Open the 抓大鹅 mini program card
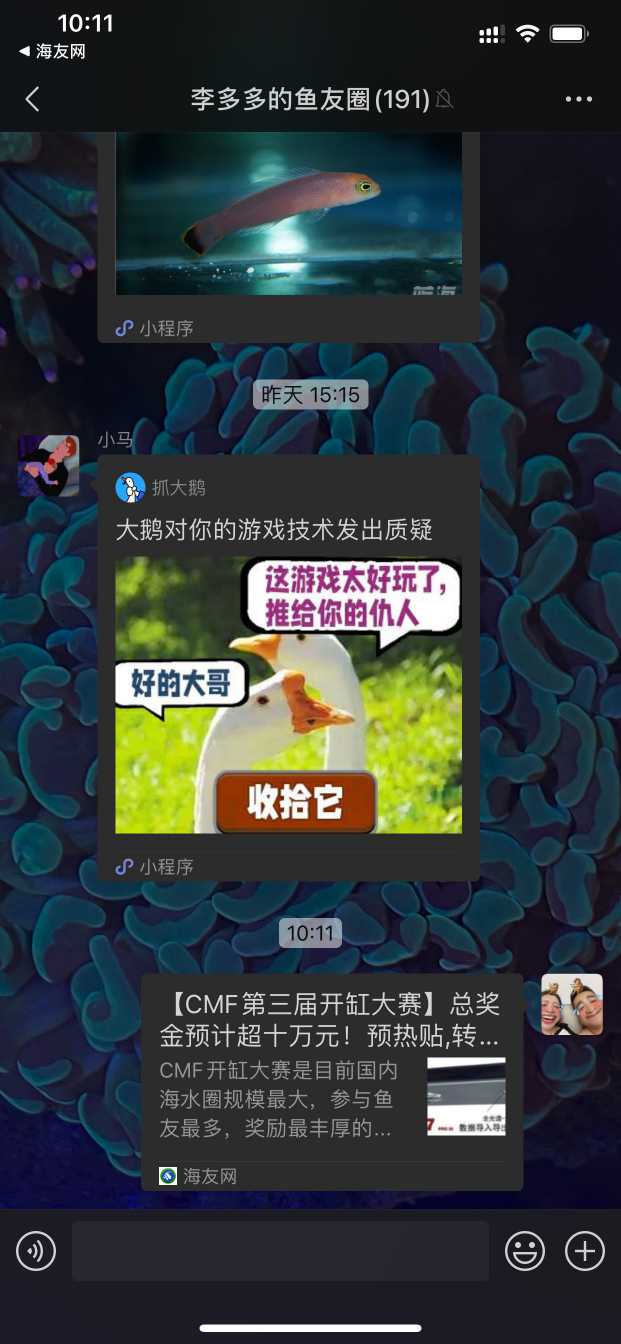Screen dimensions: 621x1344 tap(288, 670)
